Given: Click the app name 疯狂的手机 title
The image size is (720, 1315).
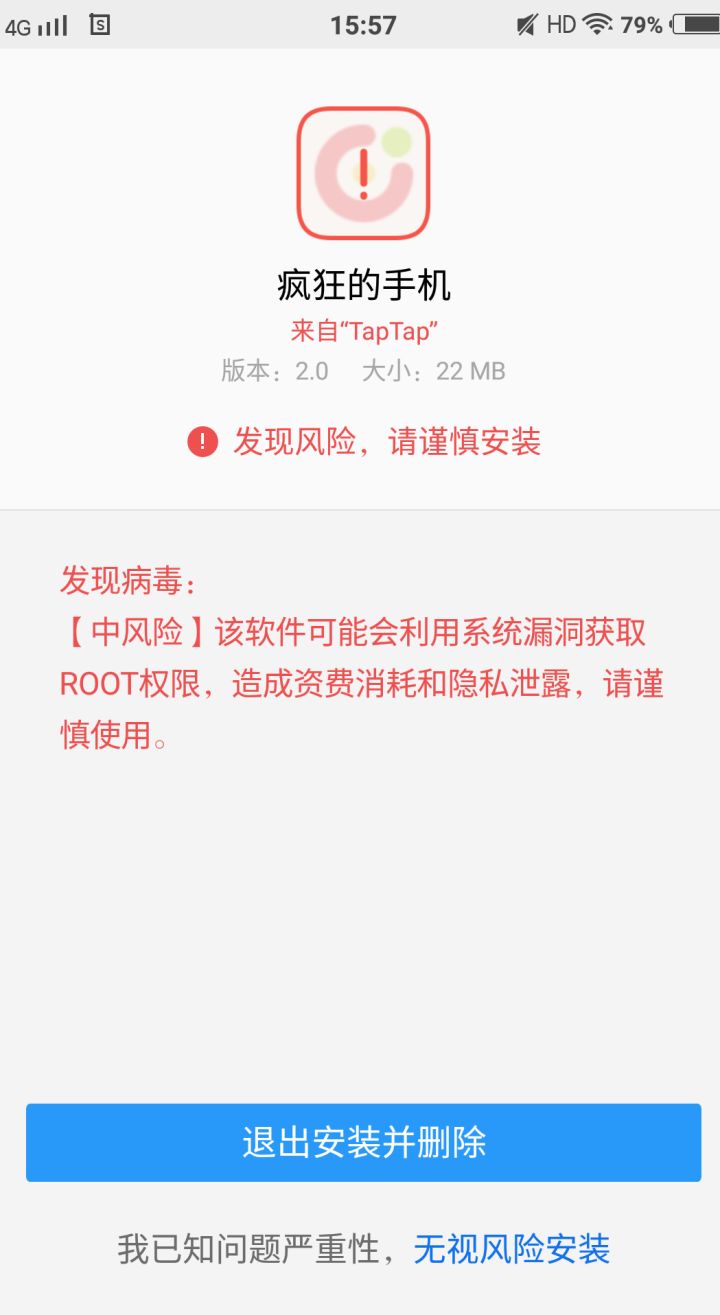Looking at the screenshot, I should tap(363, 285).
